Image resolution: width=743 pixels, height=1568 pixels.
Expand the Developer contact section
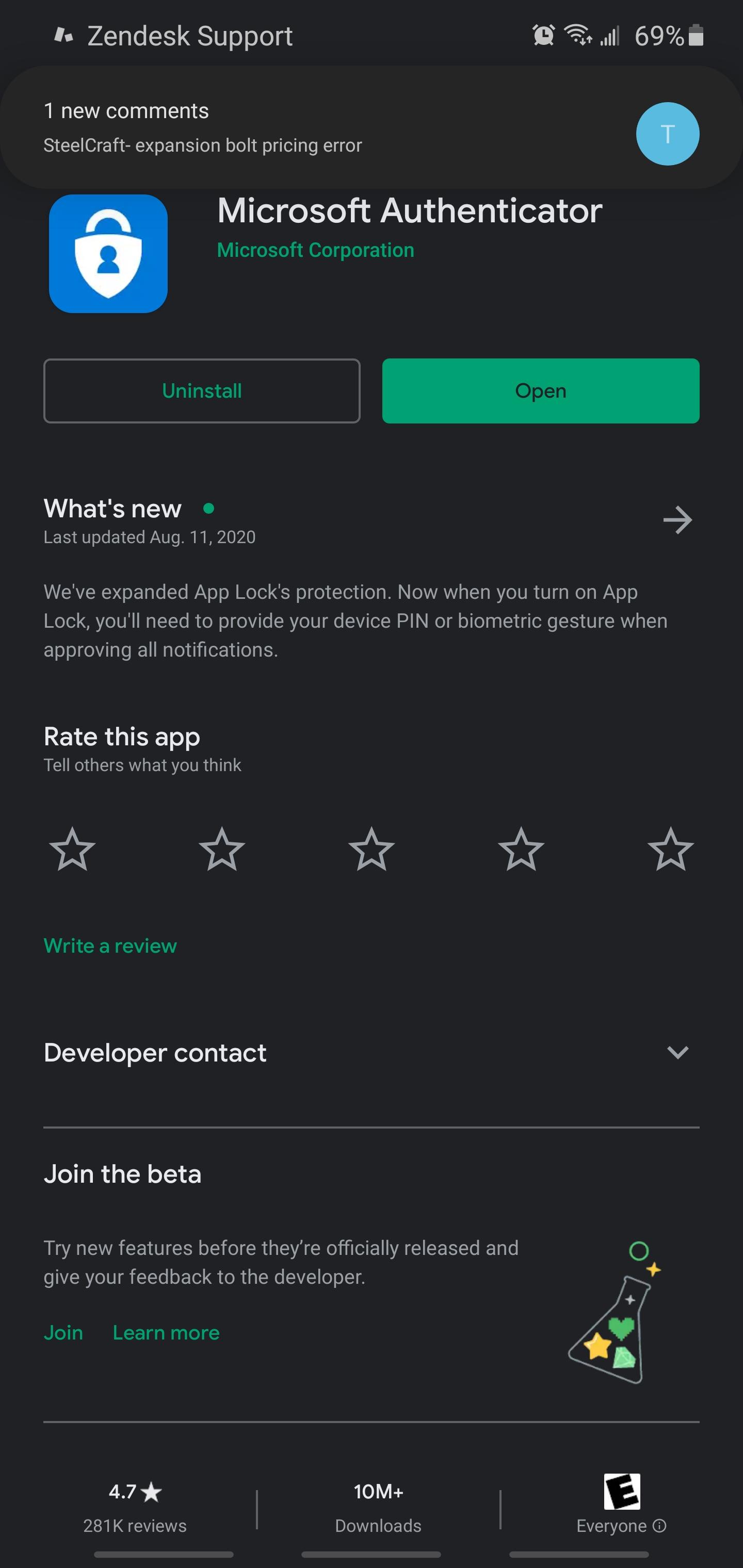click(372, 1052)
